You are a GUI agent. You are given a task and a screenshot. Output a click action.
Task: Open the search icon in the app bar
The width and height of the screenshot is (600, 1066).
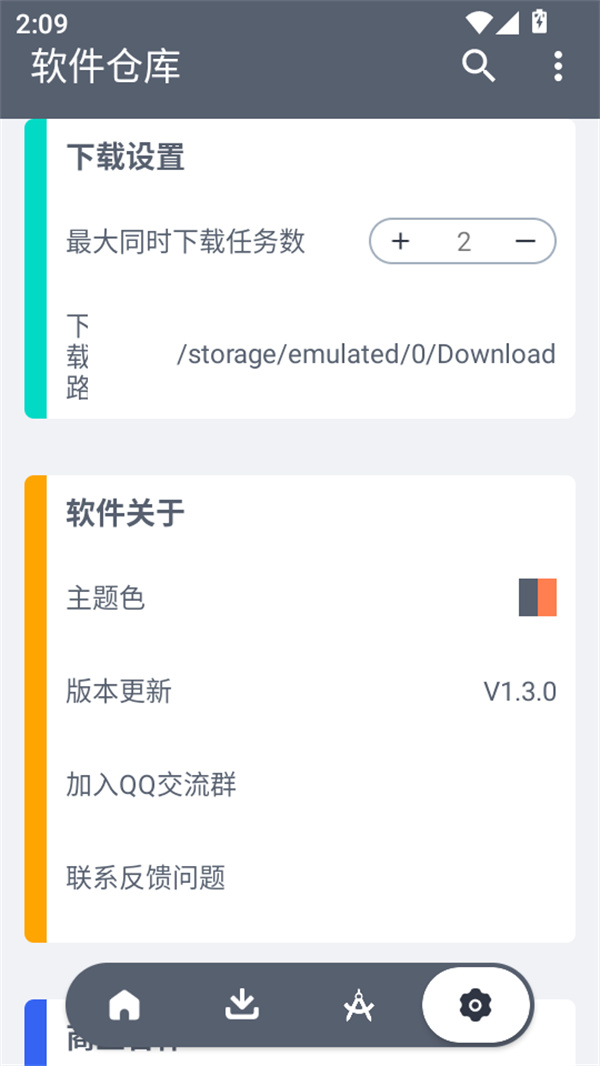click(479, 66)
